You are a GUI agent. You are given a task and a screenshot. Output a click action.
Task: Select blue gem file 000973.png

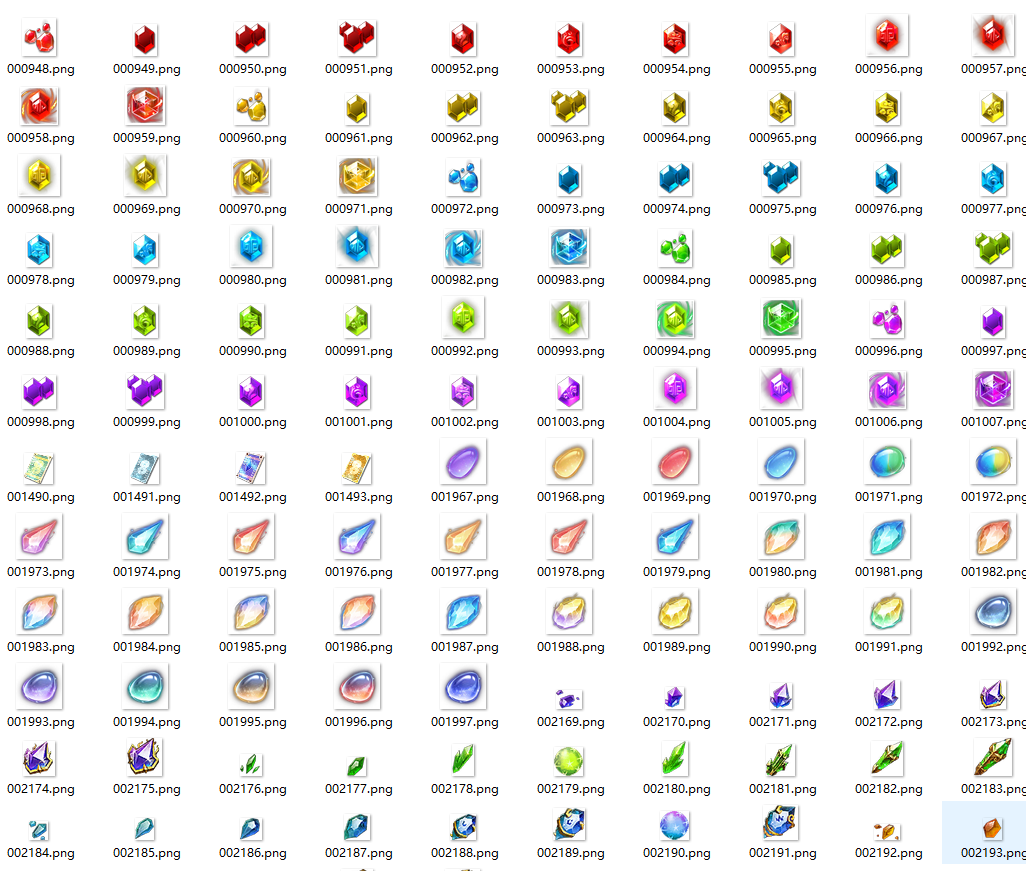[x=570, y=178]
